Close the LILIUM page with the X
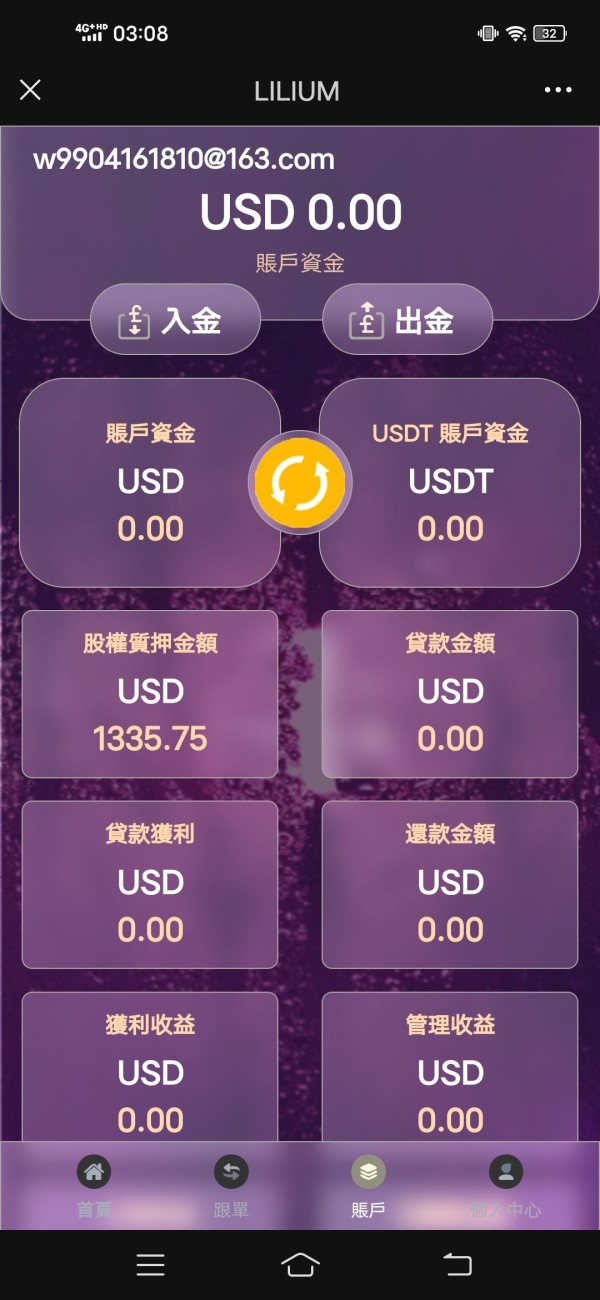 tap(30, 90)
